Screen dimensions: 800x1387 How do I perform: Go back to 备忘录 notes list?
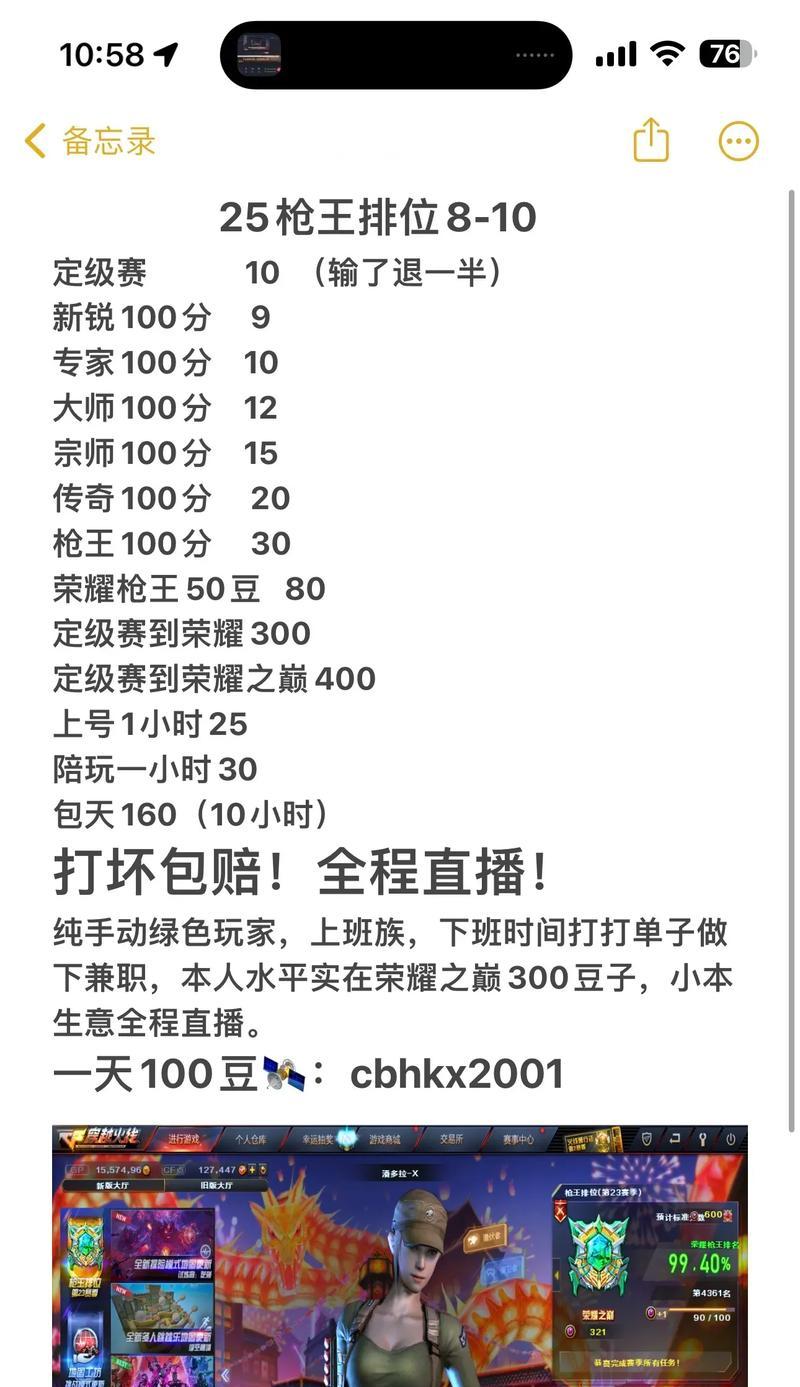coord(90,141)
